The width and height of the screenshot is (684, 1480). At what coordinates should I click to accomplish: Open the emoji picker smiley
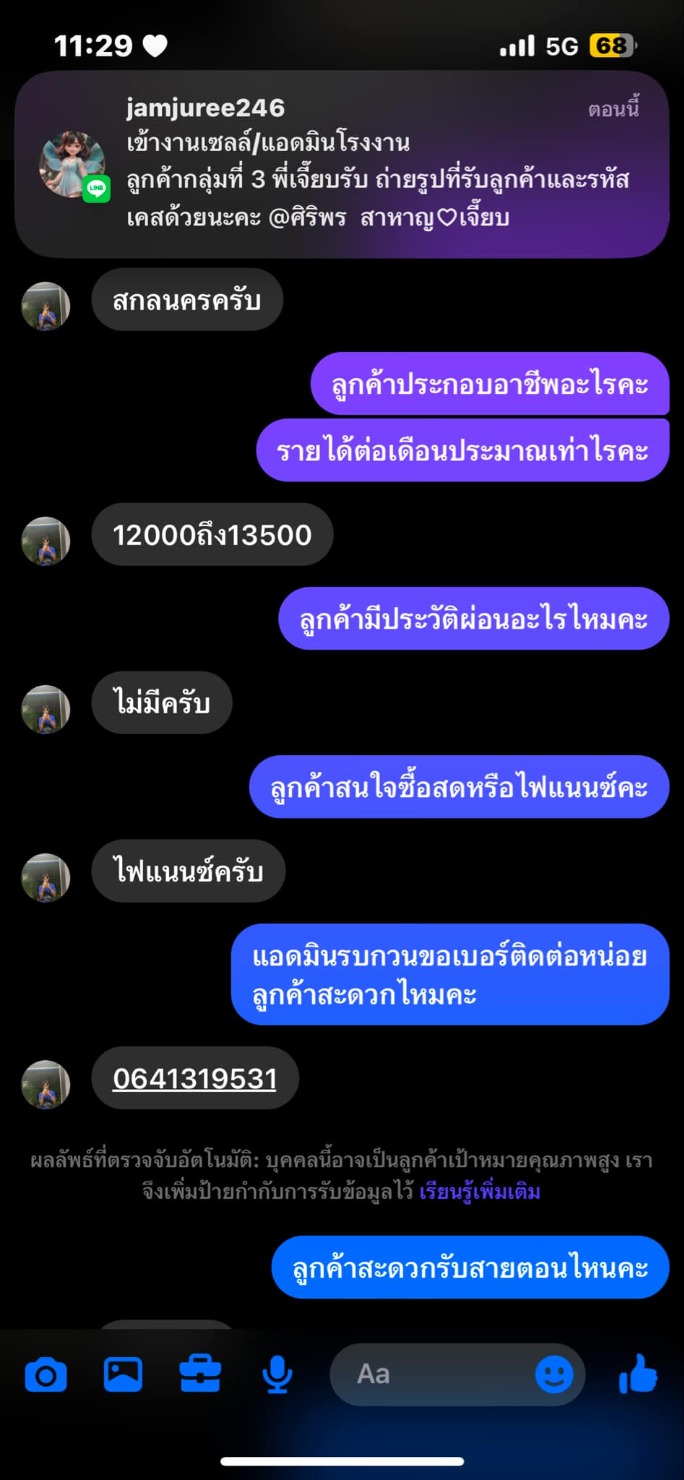[554, 1374]
